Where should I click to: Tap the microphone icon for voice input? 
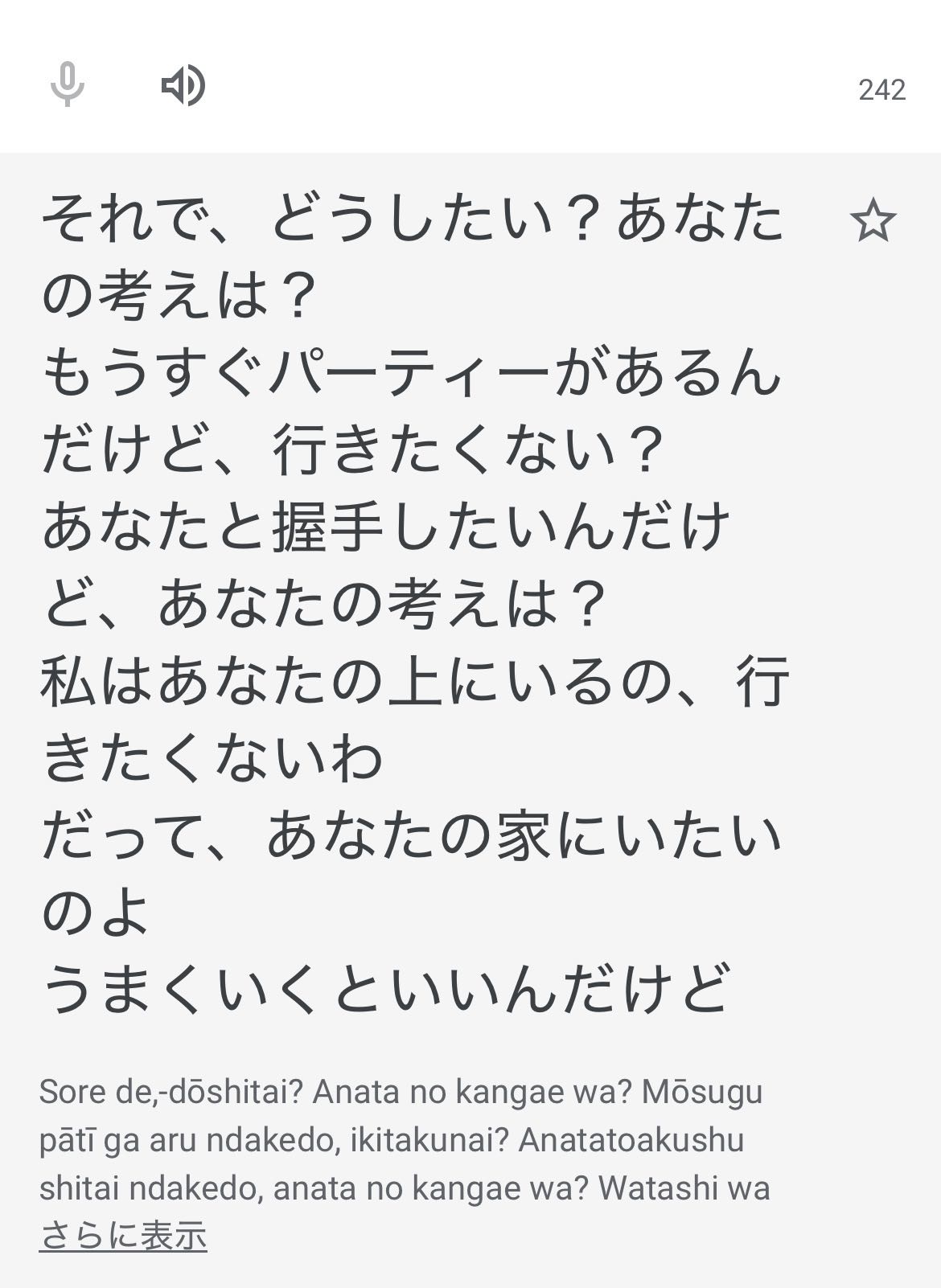click(x=68, y=84)
